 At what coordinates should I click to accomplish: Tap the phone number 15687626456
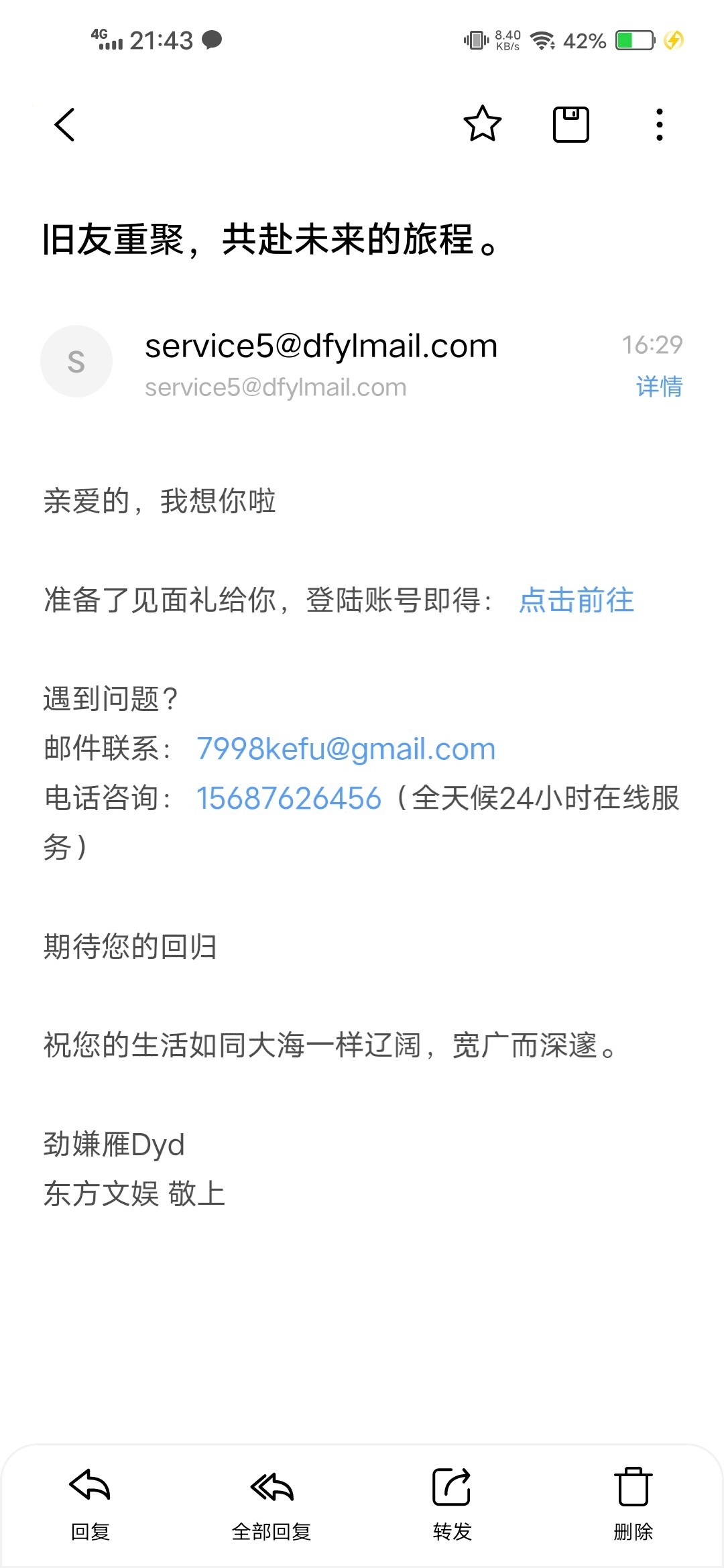(288, 798)
